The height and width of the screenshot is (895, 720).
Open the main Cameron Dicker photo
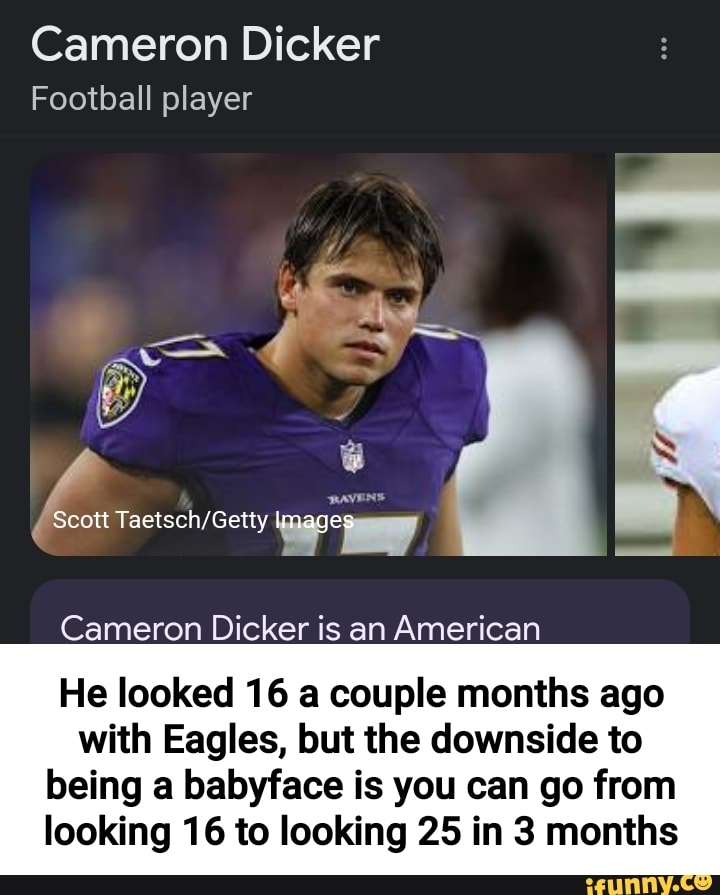pyautogui.click(x=320, y=350)
